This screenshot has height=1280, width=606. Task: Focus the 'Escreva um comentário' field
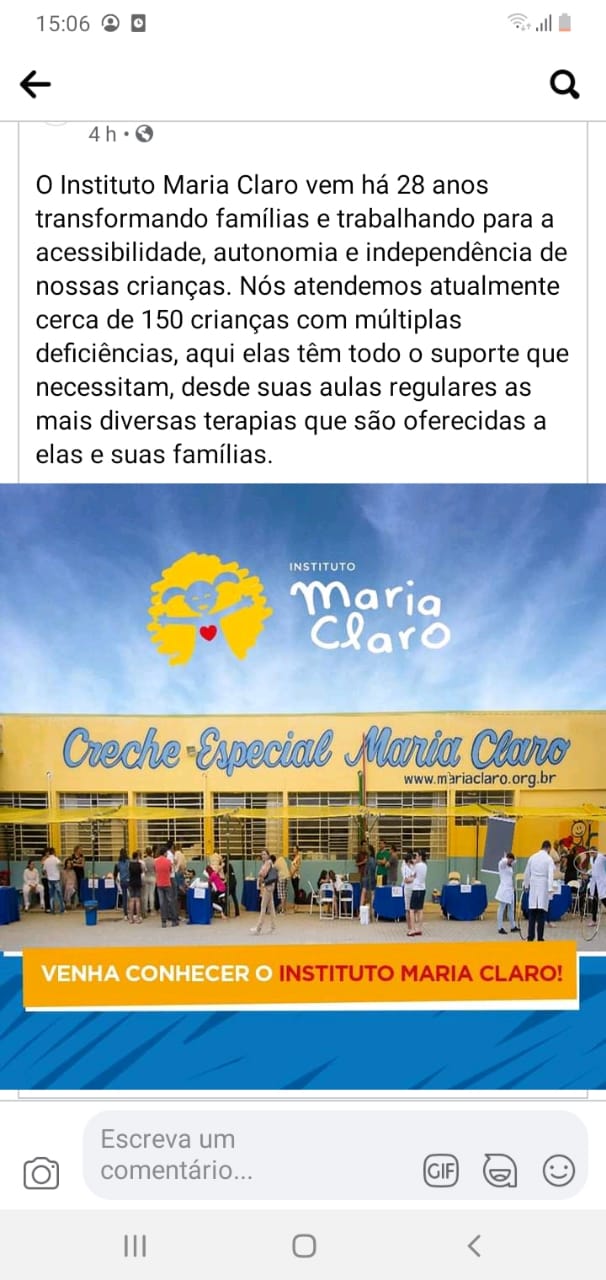pyautogui.click(x=250, y=1154)
